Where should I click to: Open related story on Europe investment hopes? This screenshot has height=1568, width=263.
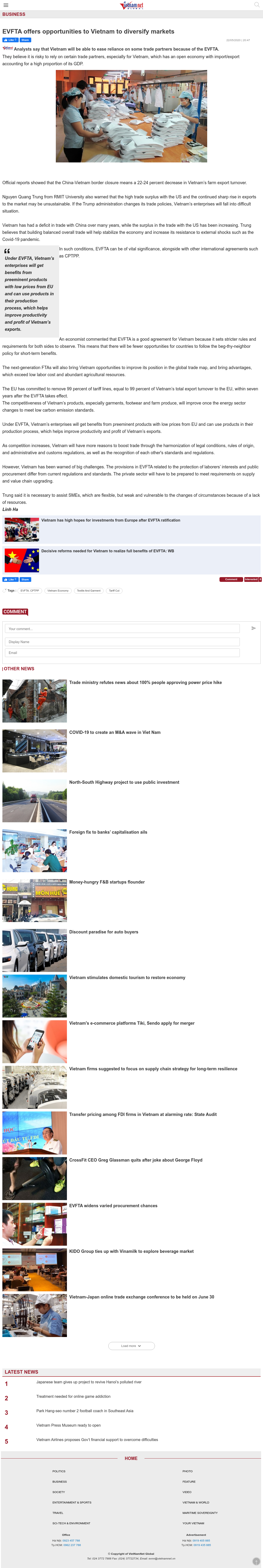(110, 520)
